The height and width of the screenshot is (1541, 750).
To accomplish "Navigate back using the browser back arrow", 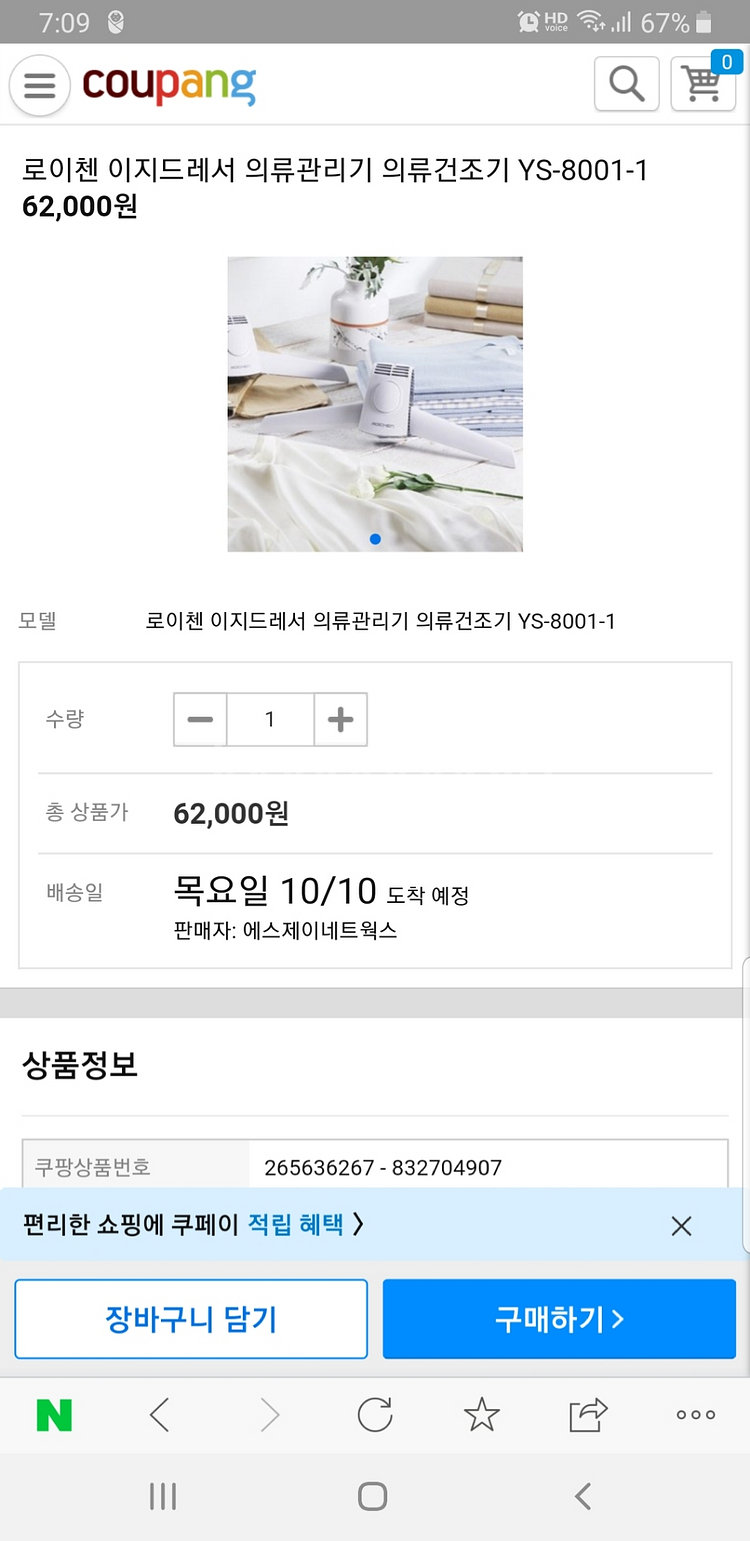I will tap(160, 1415).
